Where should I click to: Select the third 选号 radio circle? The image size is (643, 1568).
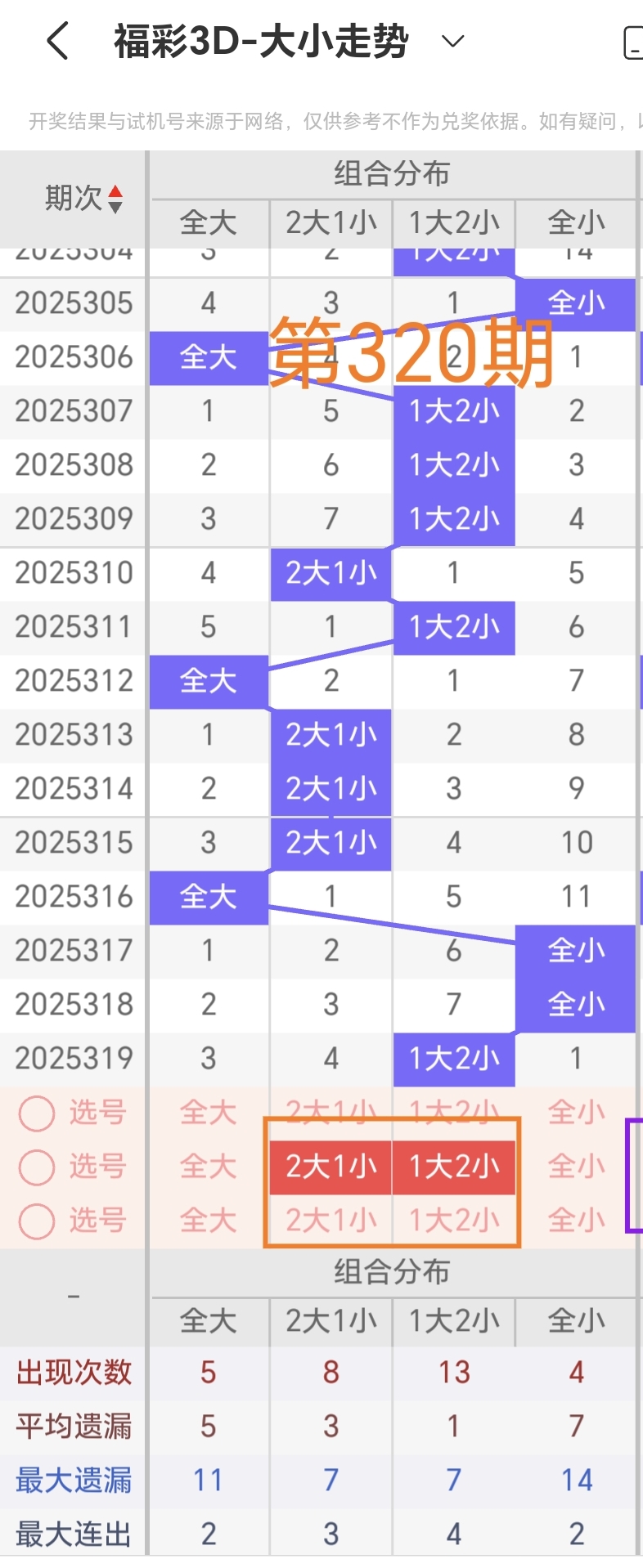(x=36, y=1221)
